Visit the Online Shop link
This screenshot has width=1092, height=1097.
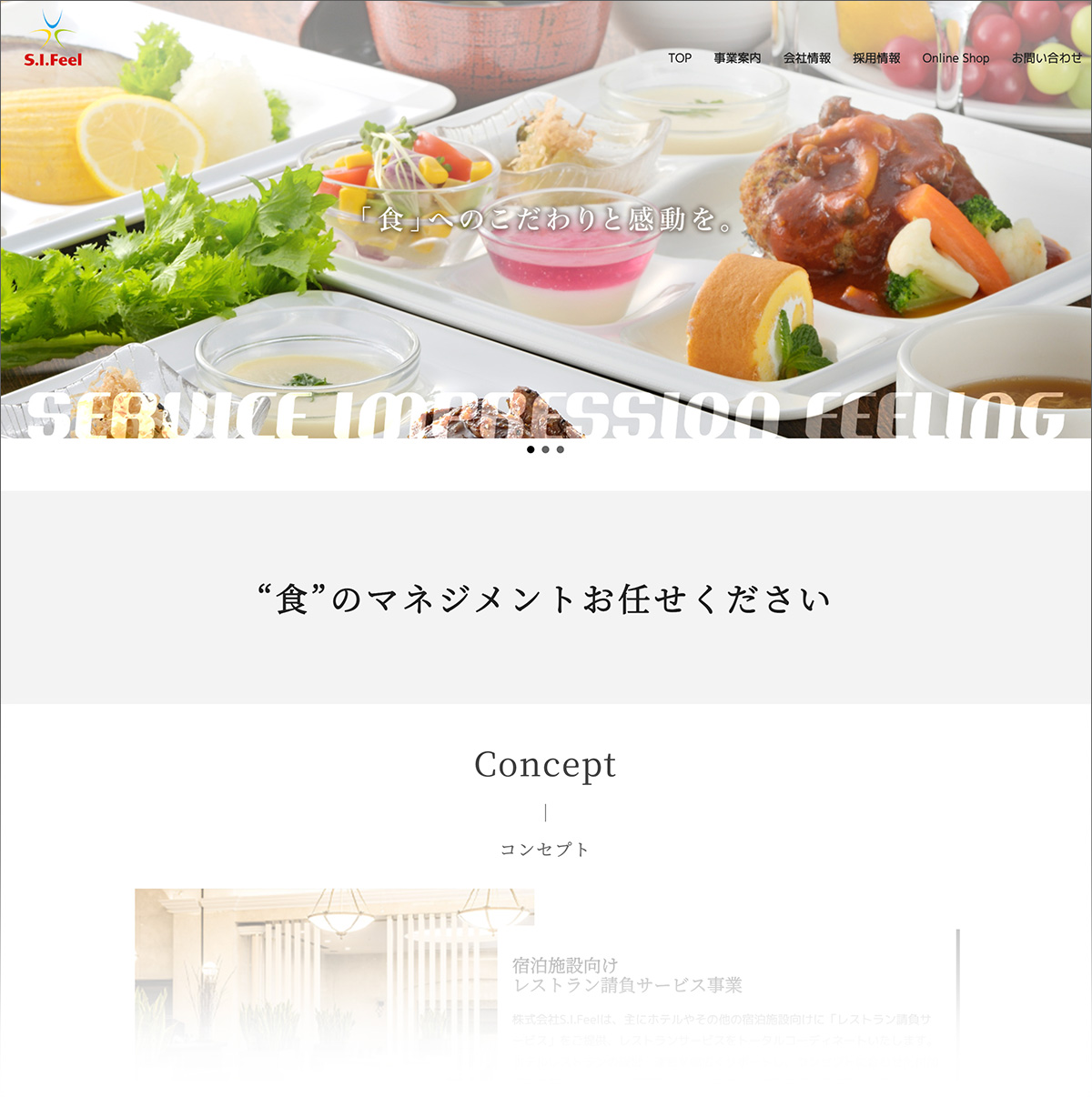(955, 58)
